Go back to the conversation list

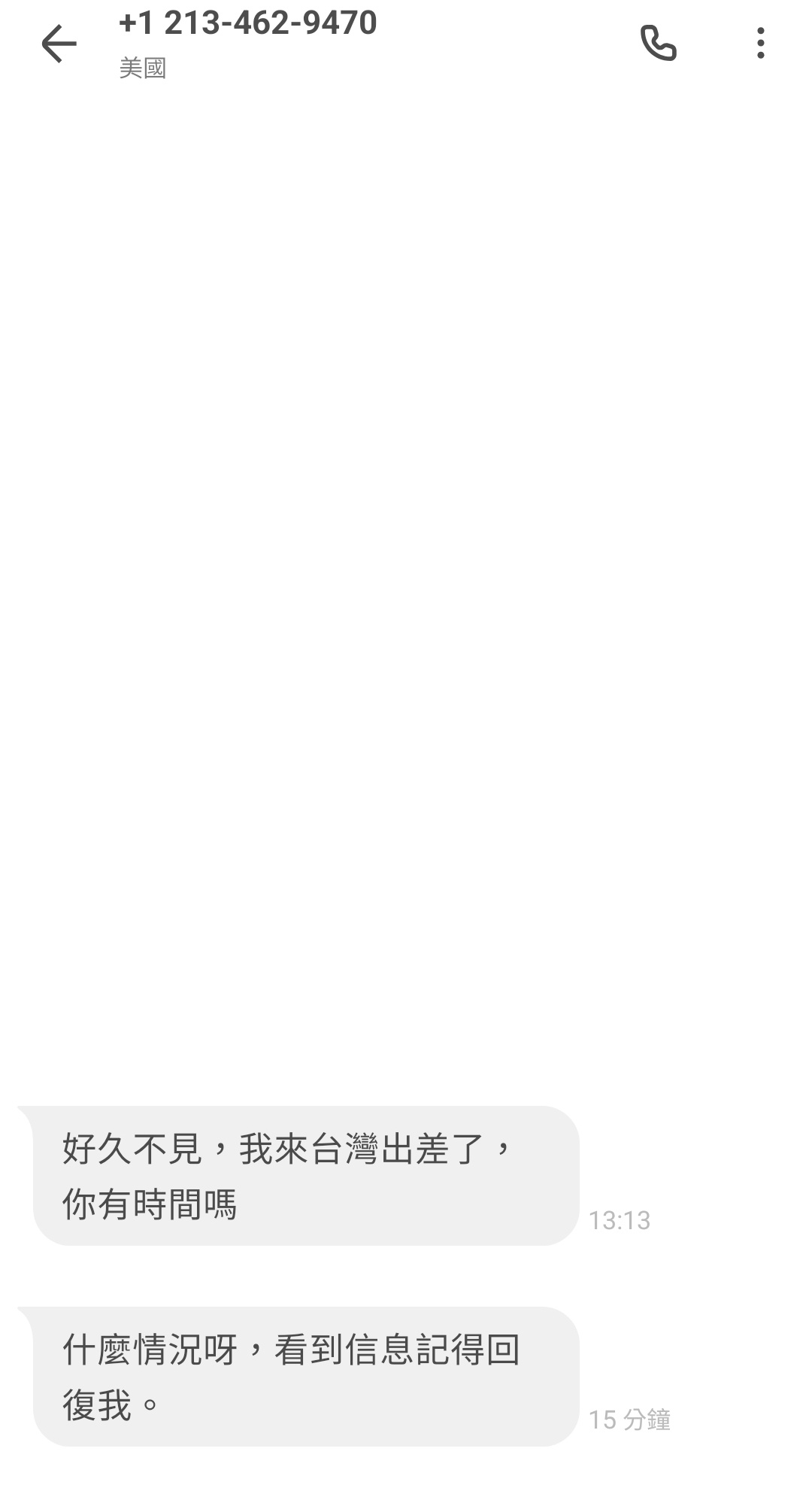59,44
